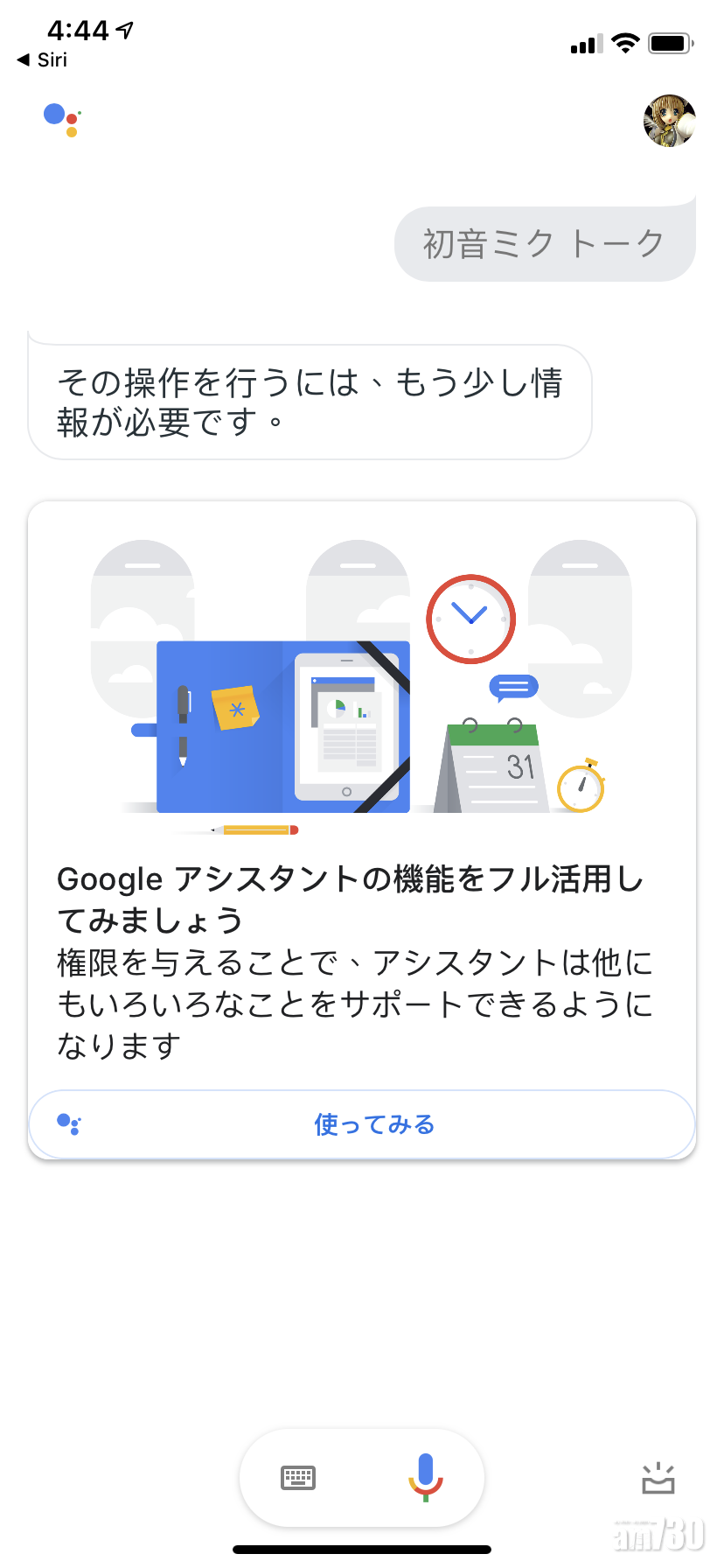724x1568 pixels.
Task: Tap the 初音ミク トーク query bubble
Action: pyautogui.click(x=544, y=244)
